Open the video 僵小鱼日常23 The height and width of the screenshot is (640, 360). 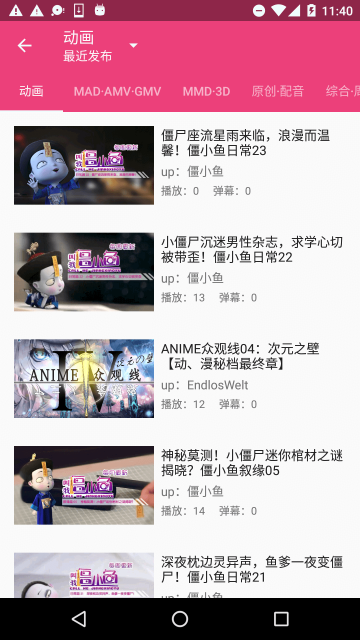click(180, 165)
